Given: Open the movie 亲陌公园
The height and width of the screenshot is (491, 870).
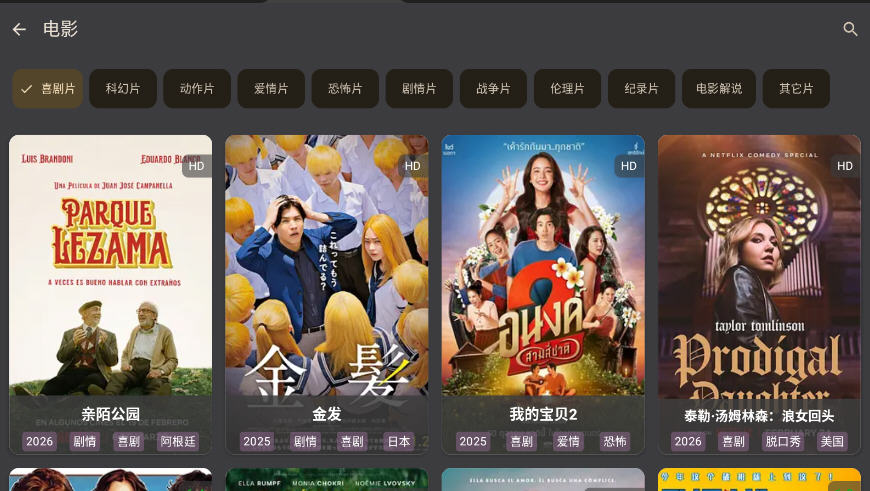Looking at the screenshot, I should point(110,280).
